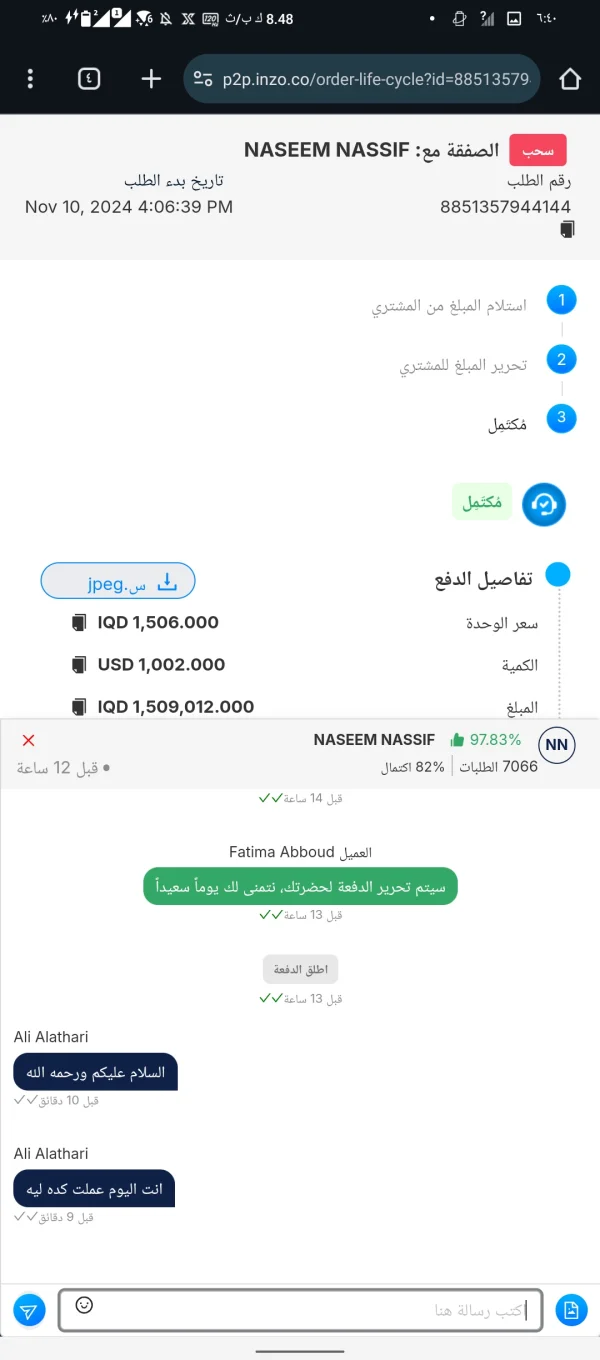600x1360 pixels.
Task: Copy the order number 8851357944144
Action: [x=567, y=230]
